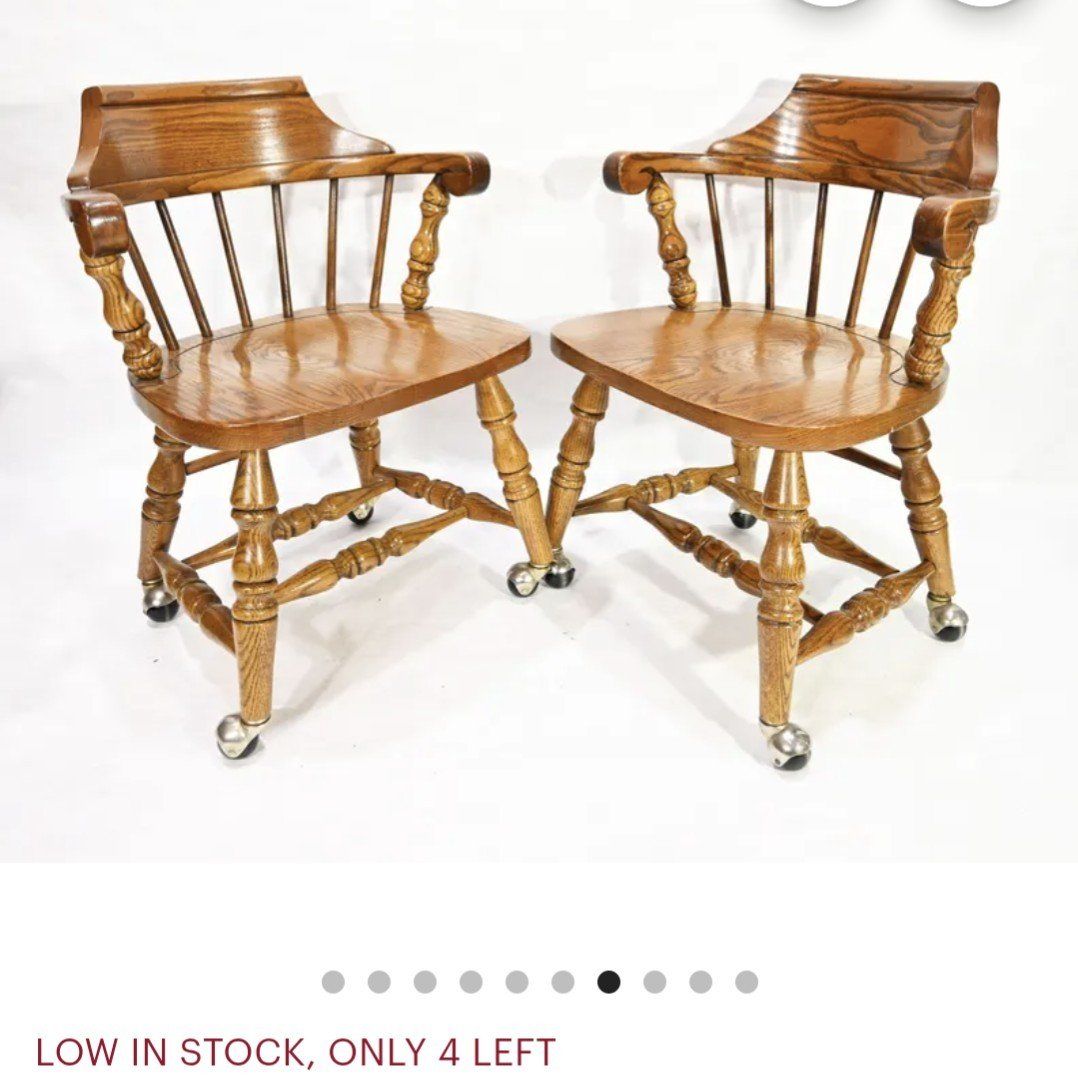
Task: Jump to the first image indicator dot
Action: click(x=333, y=982)
